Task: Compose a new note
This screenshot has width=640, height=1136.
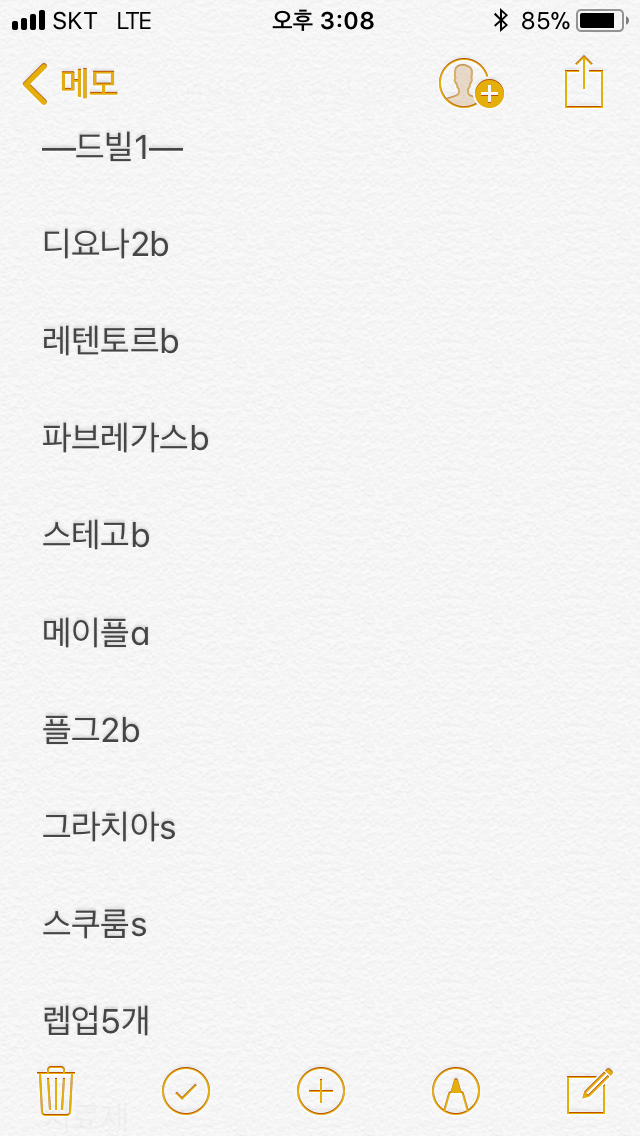Action: [x=589, y=1090]
